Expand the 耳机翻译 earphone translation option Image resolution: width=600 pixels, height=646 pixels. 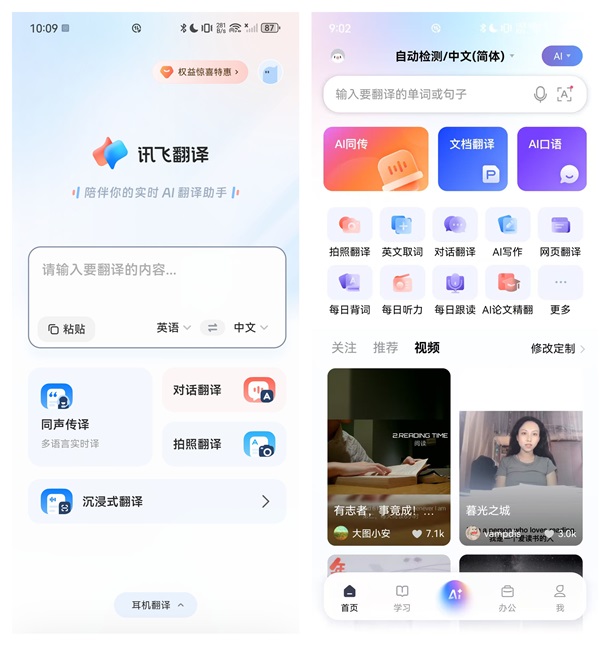click(156, 605)
